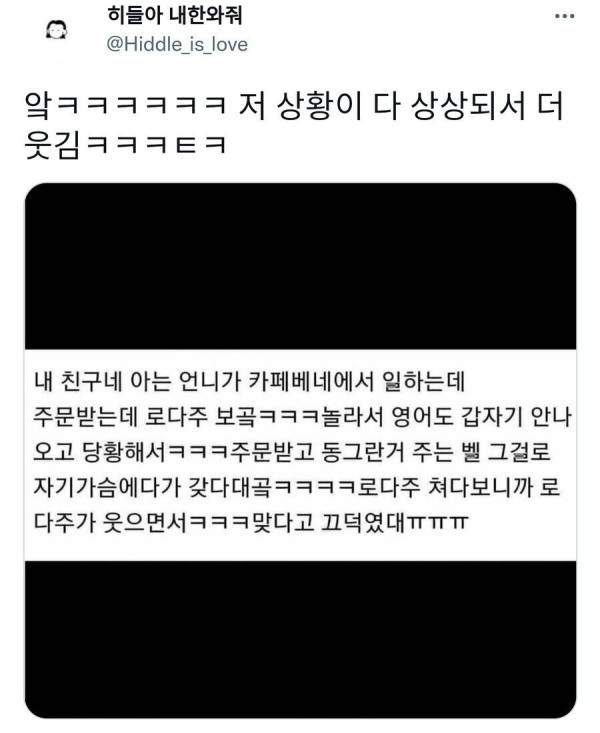The image size is (600, 733).
Task: Open the tweet's three-dot overflow menu
Action: [x=563, y=19]
